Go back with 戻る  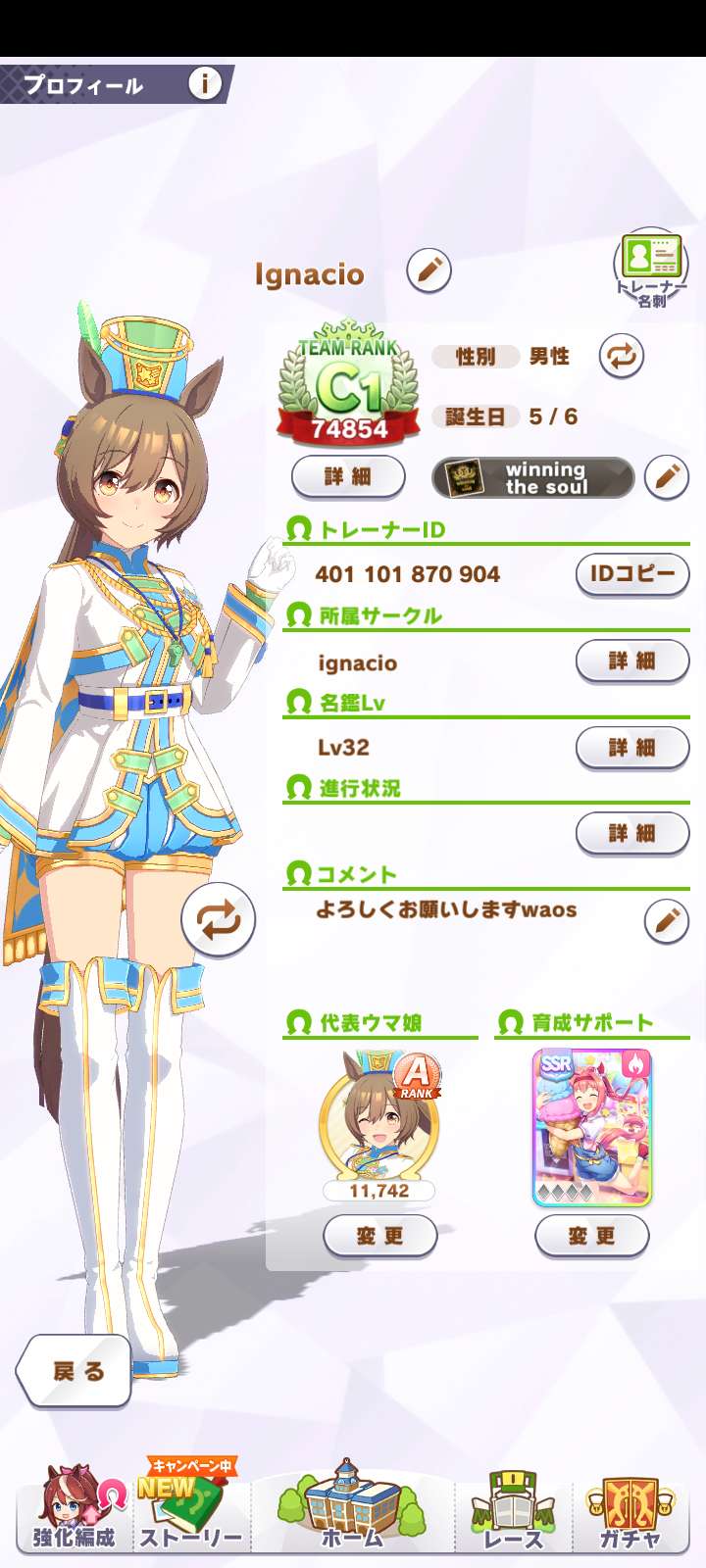click(75, 1371)
